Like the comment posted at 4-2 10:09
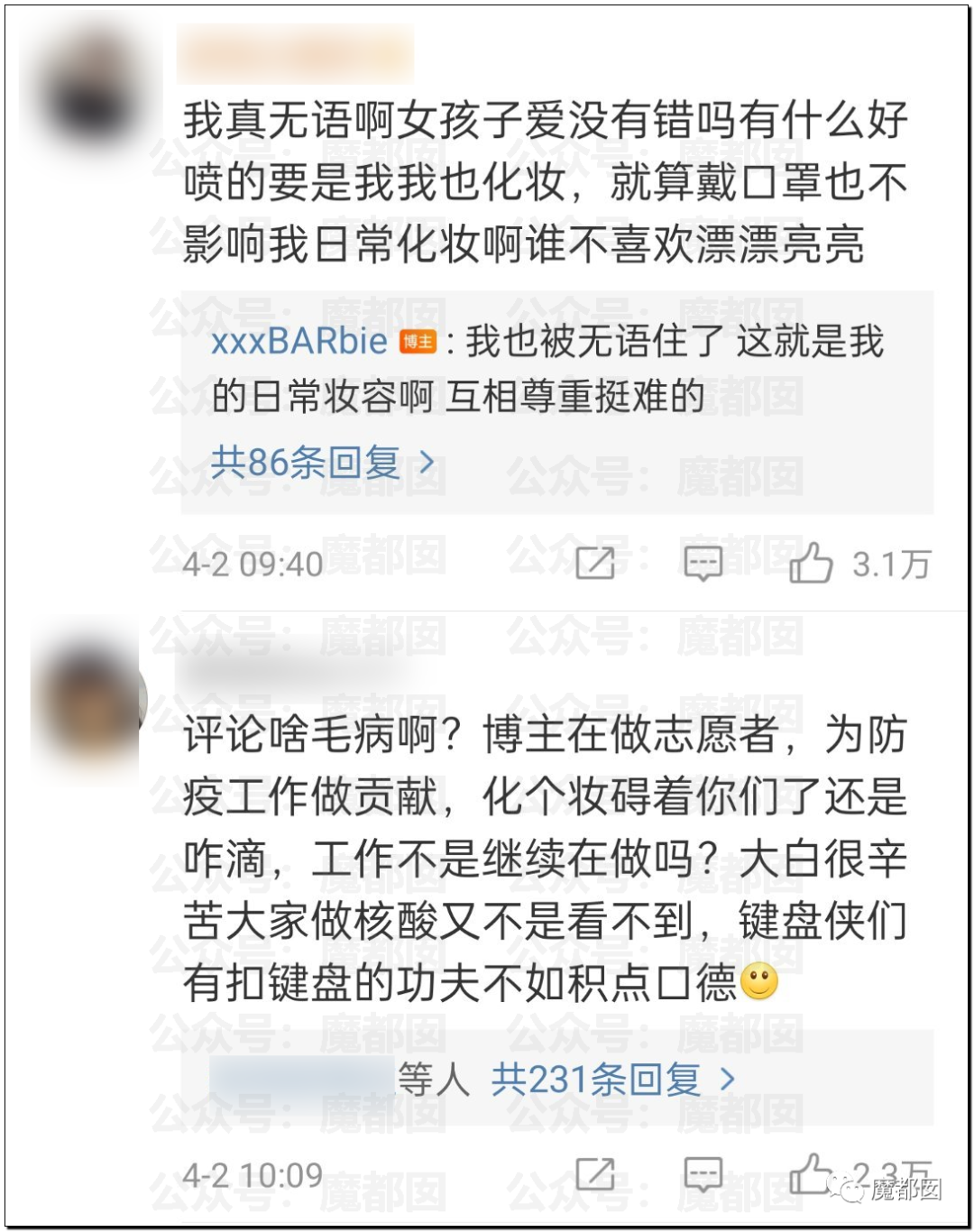This screenshot has height=1232, width=974. pos(811,1172)
